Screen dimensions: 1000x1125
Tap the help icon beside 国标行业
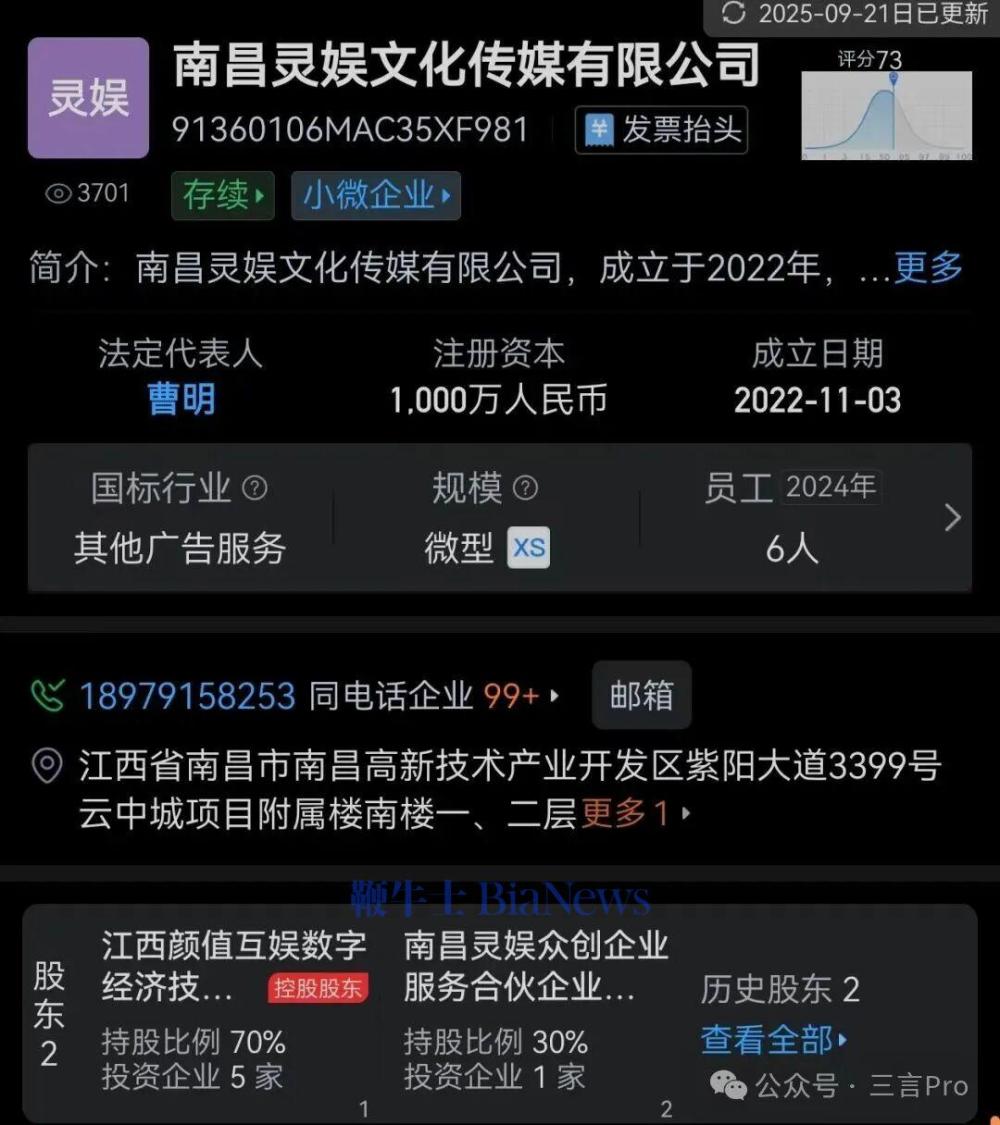tap(255, 488)
